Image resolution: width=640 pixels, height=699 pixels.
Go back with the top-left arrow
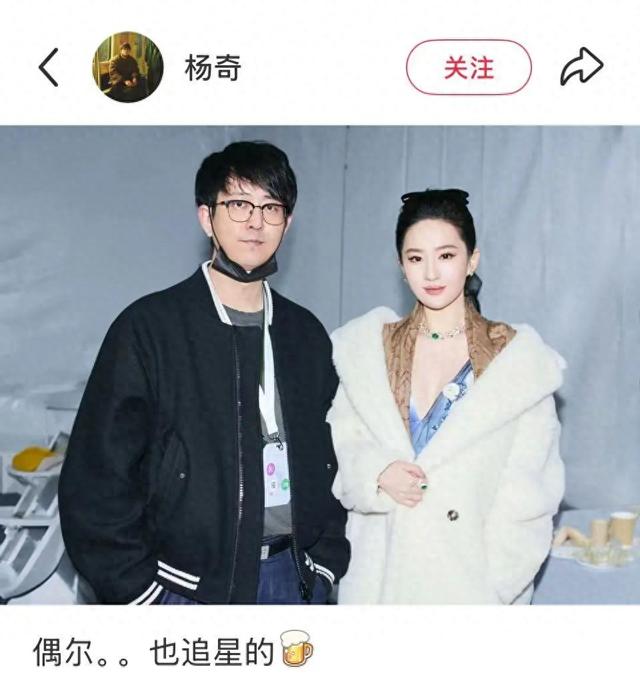pos(48,67)
